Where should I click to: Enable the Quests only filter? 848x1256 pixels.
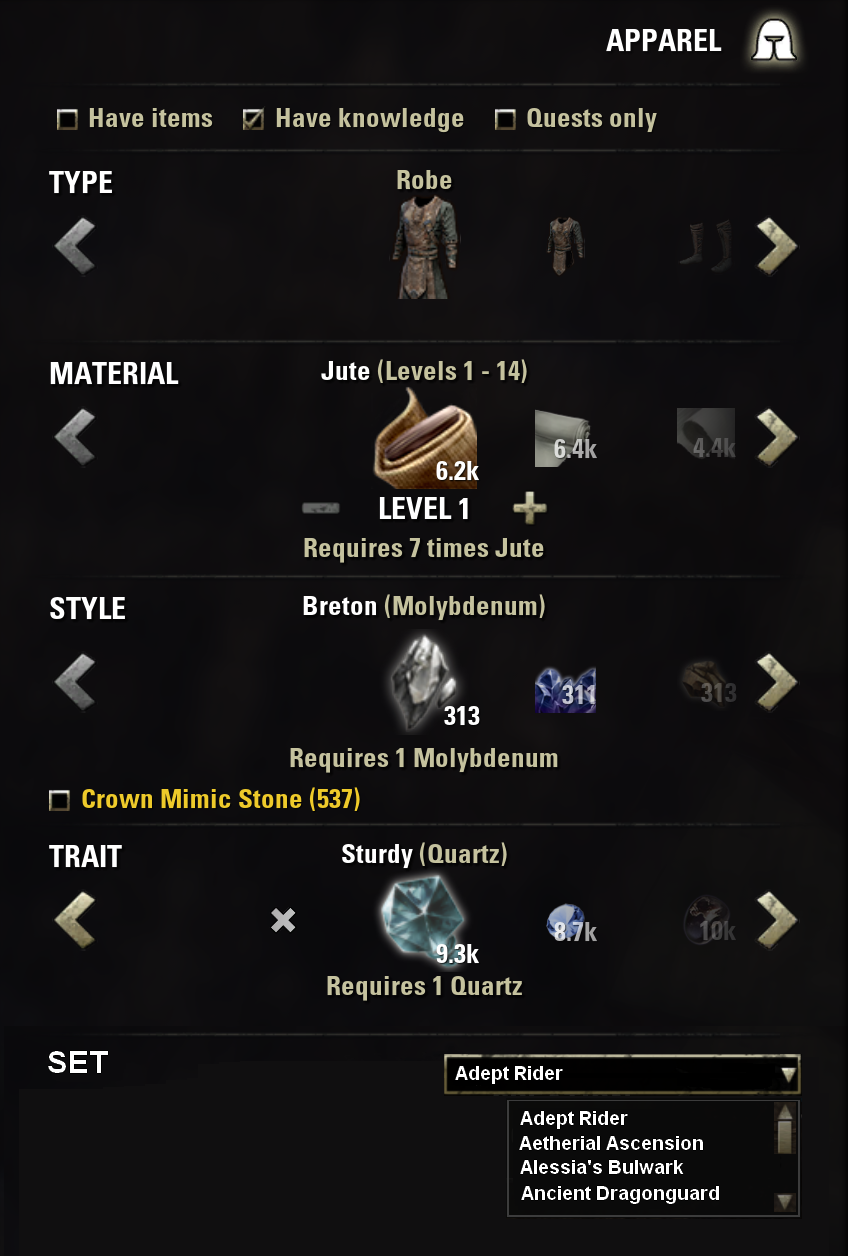506,120
